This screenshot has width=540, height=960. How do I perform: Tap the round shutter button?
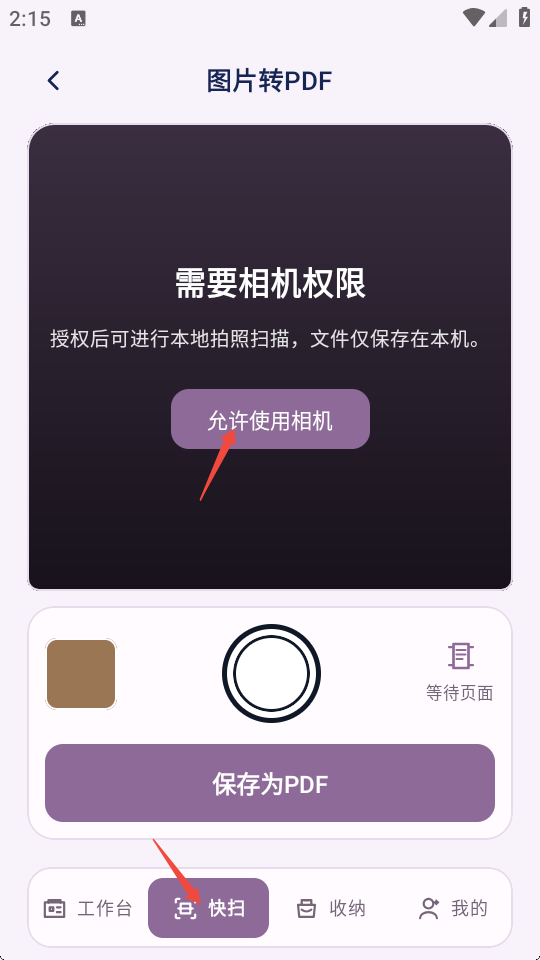pos(271,673)
